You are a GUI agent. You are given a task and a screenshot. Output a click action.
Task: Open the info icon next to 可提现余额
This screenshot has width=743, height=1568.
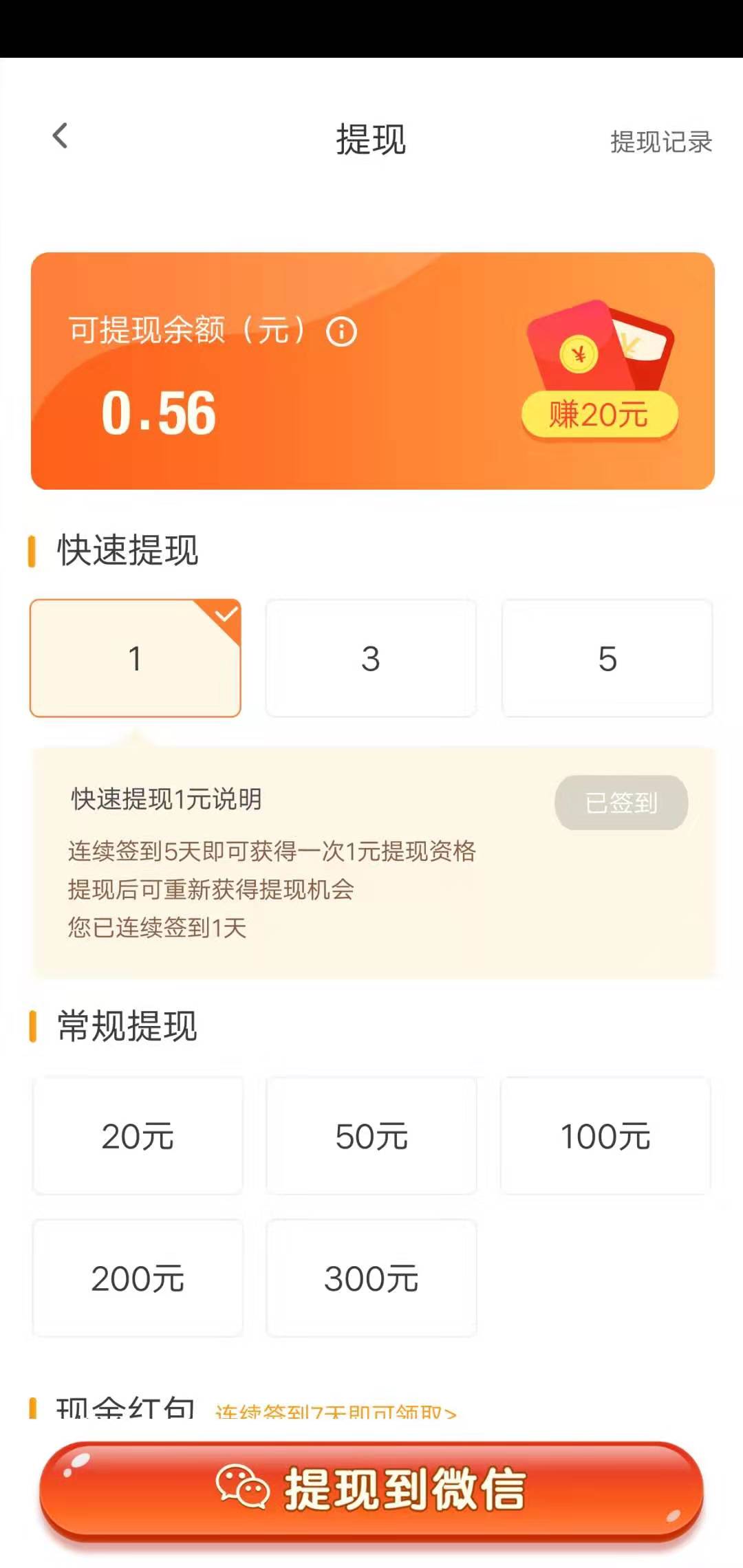coord(342,330)
